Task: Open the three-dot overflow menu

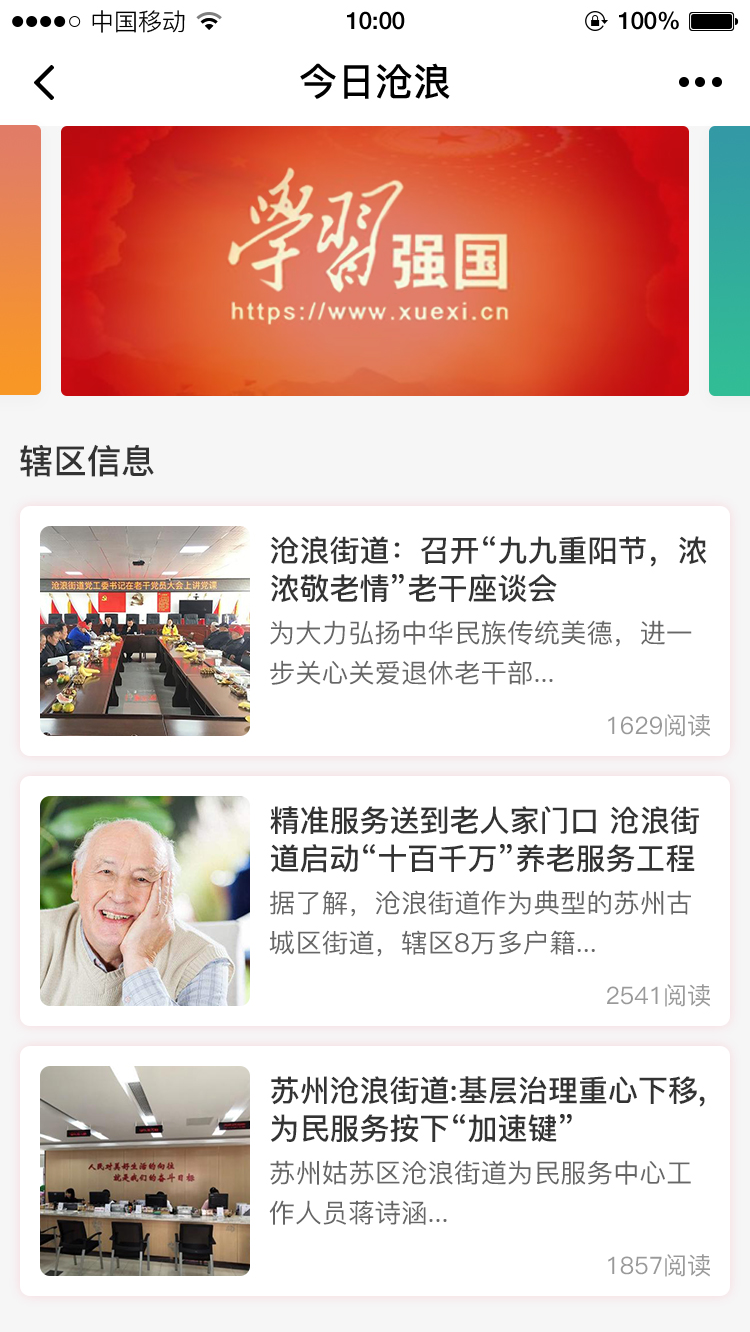Action: (x=700, y=82)
